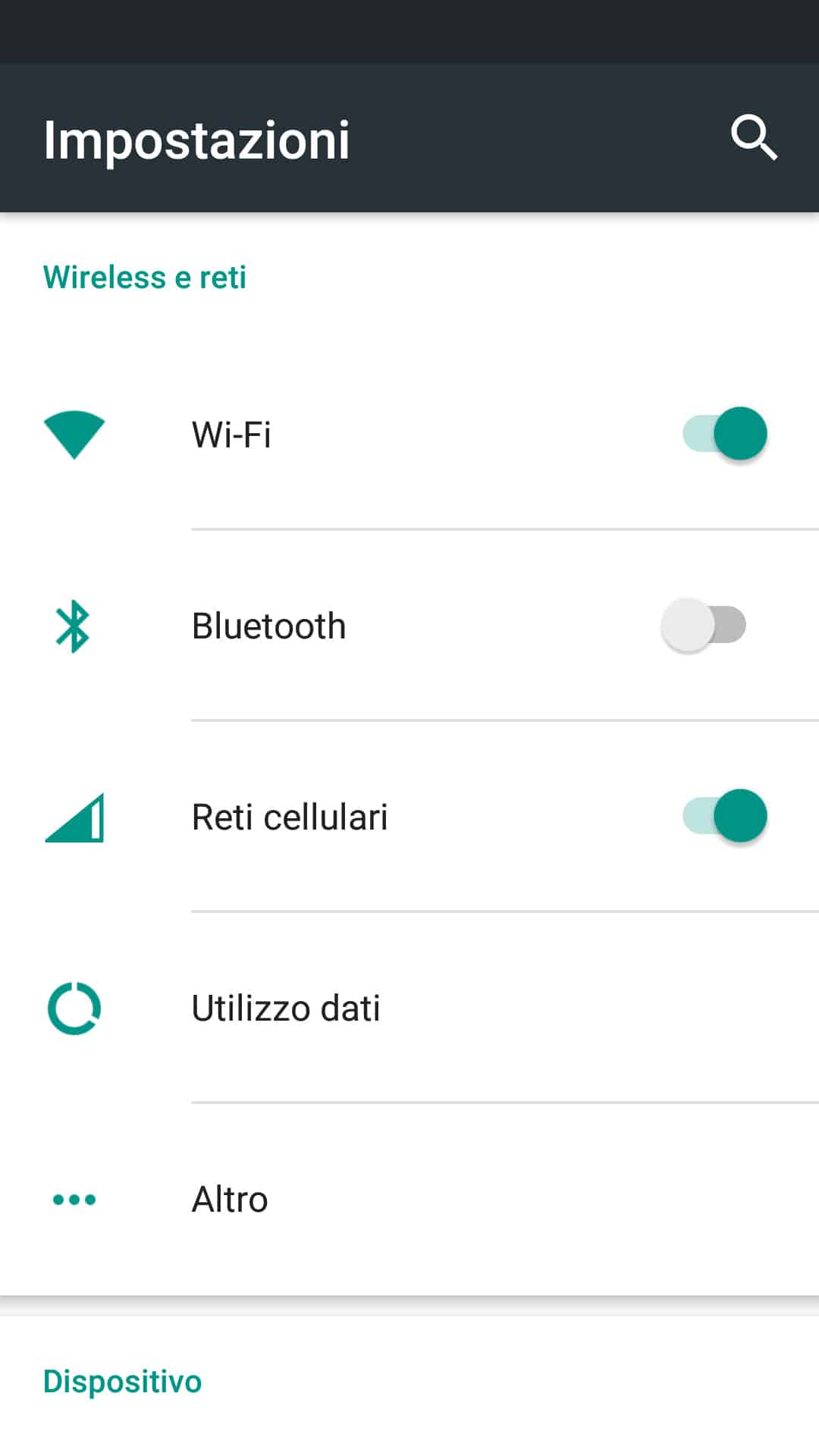Disable the Reti cellulari switch
819x1456 pixels.
tap(724, 817)
